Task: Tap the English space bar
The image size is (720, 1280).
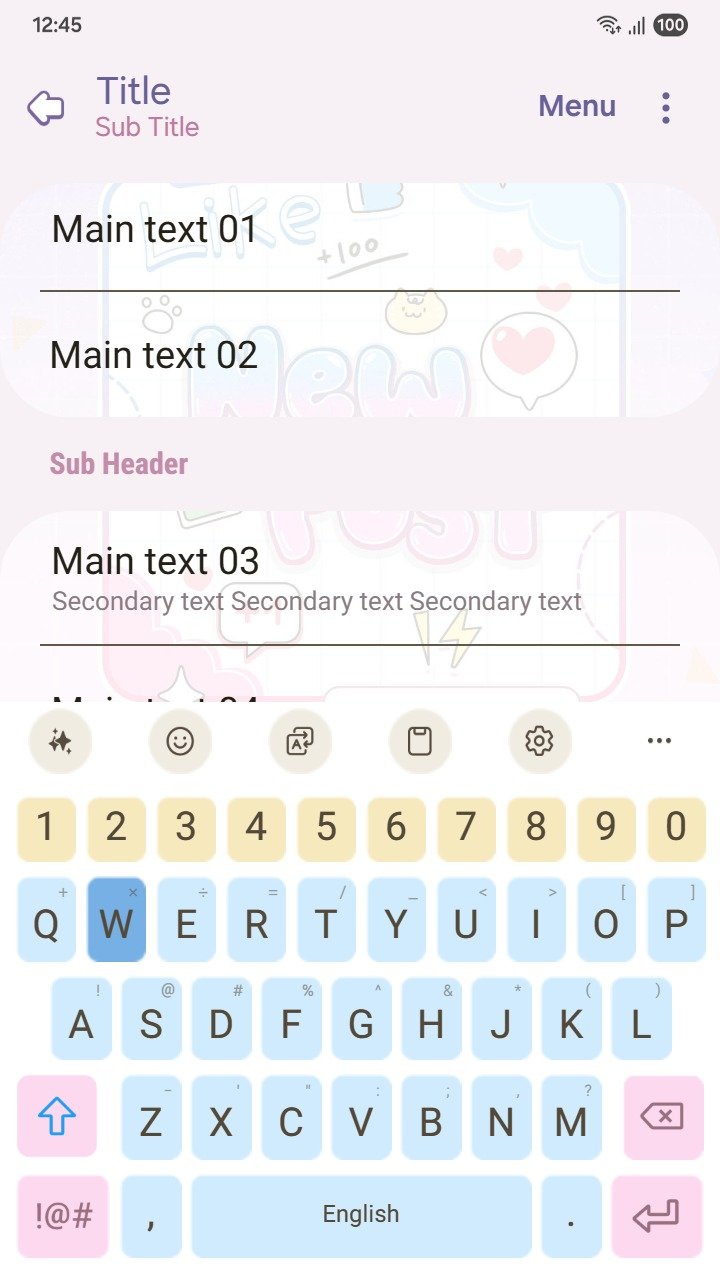Action: tap(361, 1216)
